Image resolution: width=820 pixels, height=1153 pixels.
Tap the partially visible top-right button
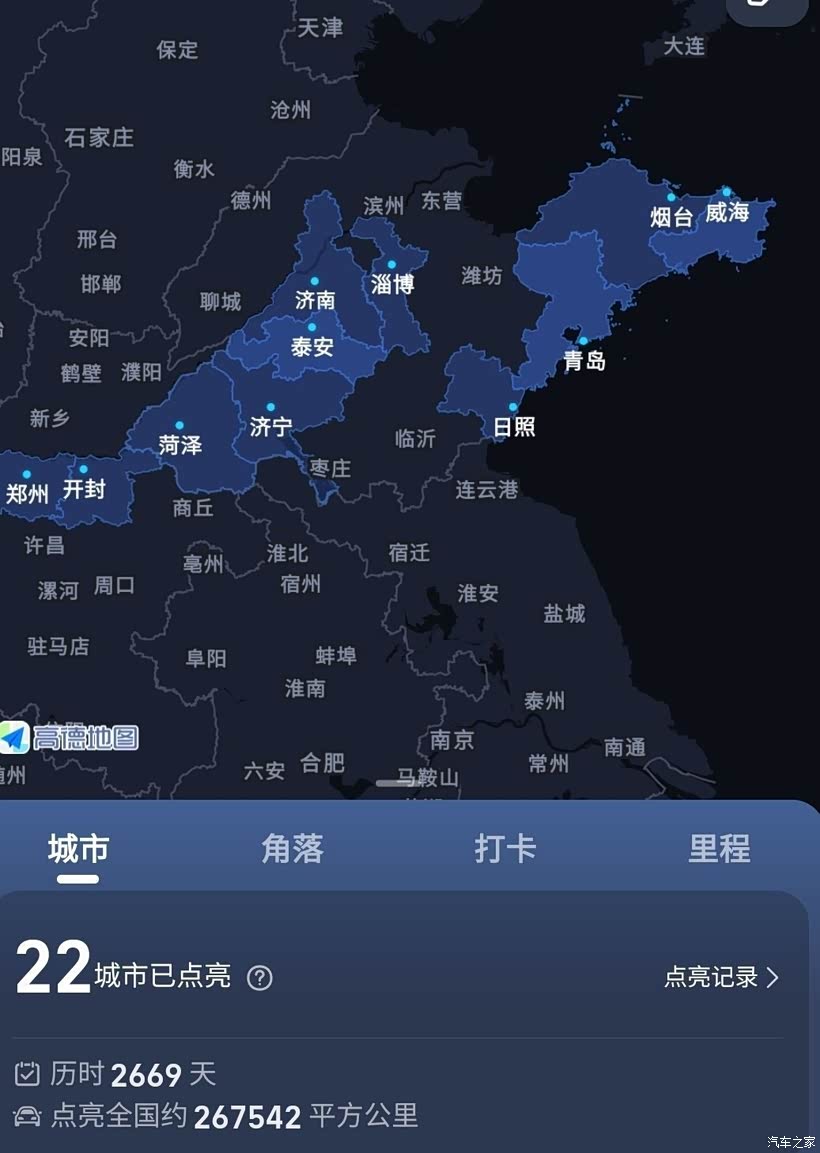coord(766,8)
